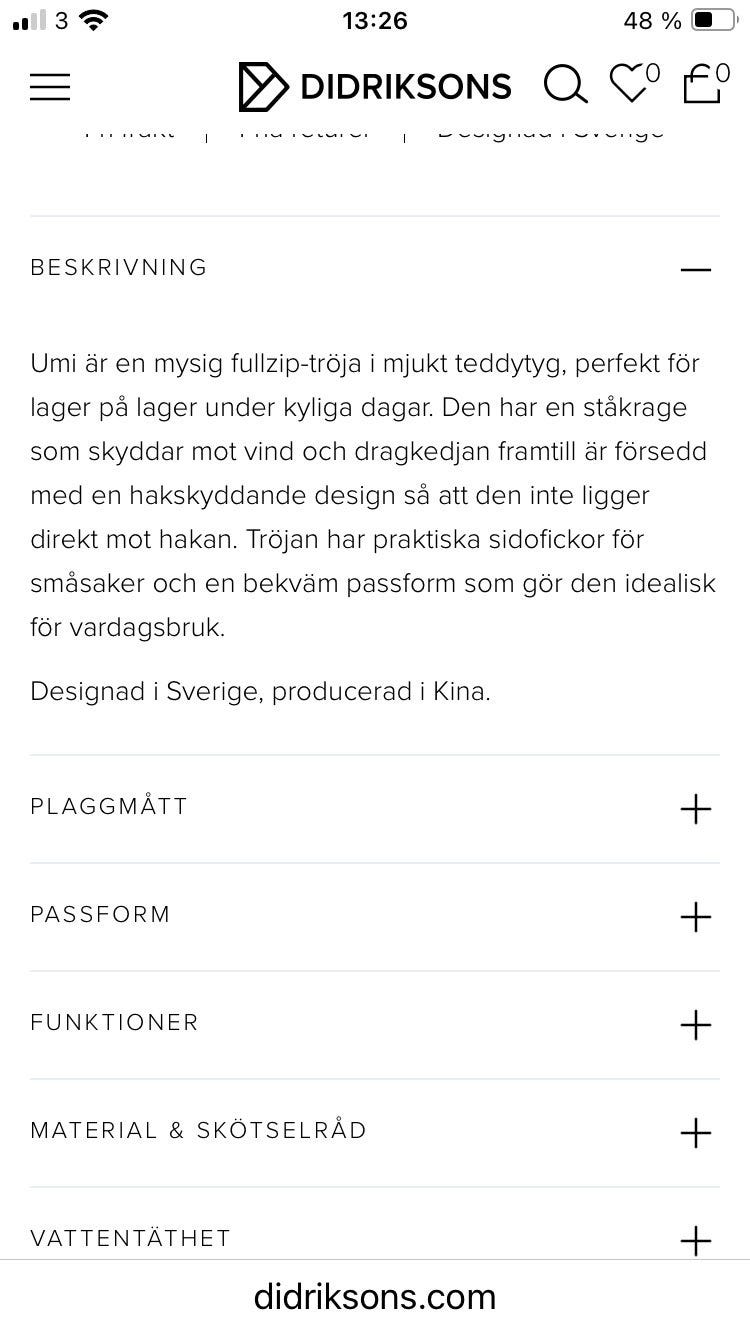Image resolution: width=750 pixels, height=1334 pixels.
Task: Collapse the Beskrivning section
Action: [x=375, y=268]
